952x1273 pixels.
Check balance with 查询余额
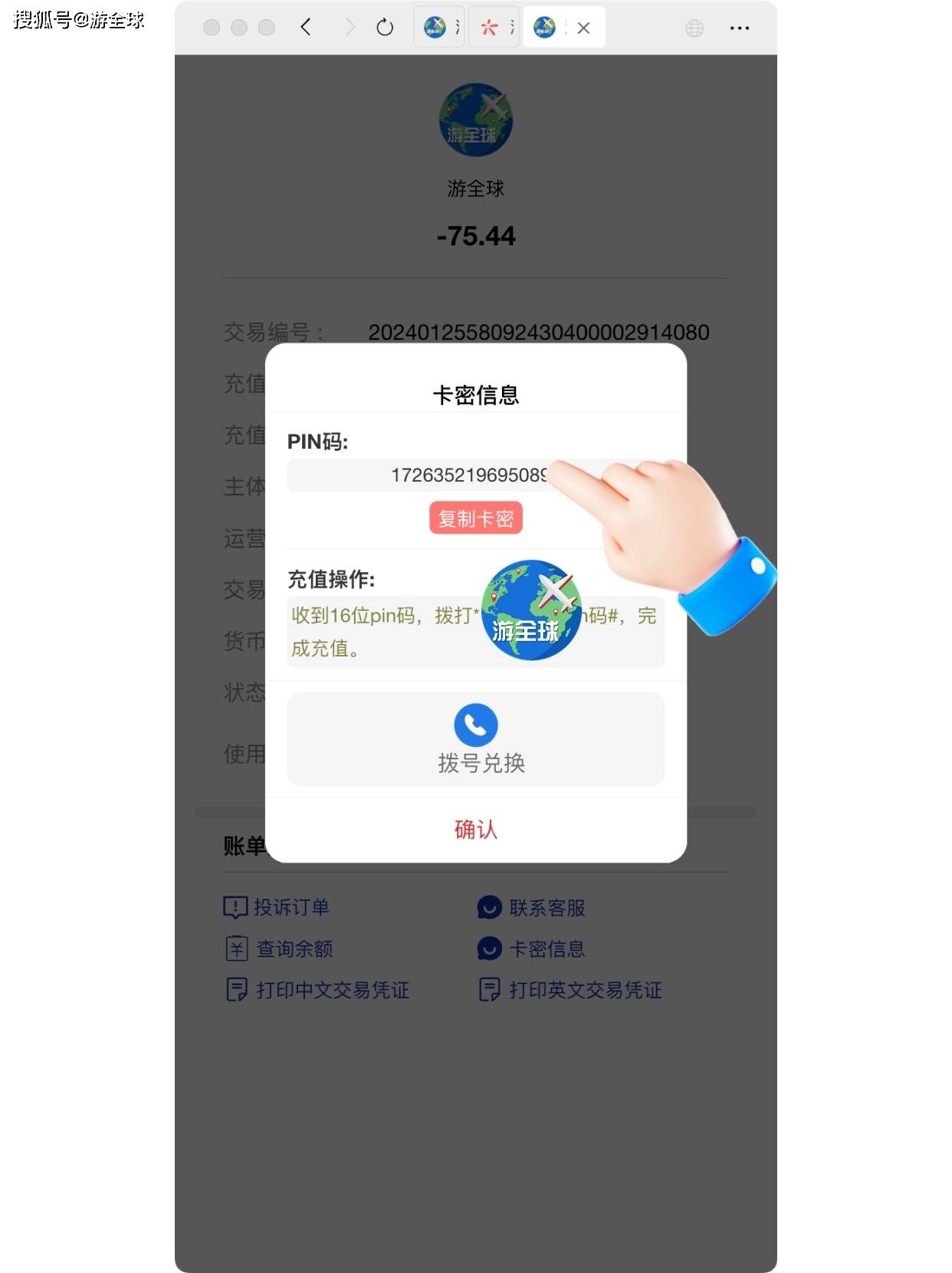pyautogui.click(x=280, y=949)
